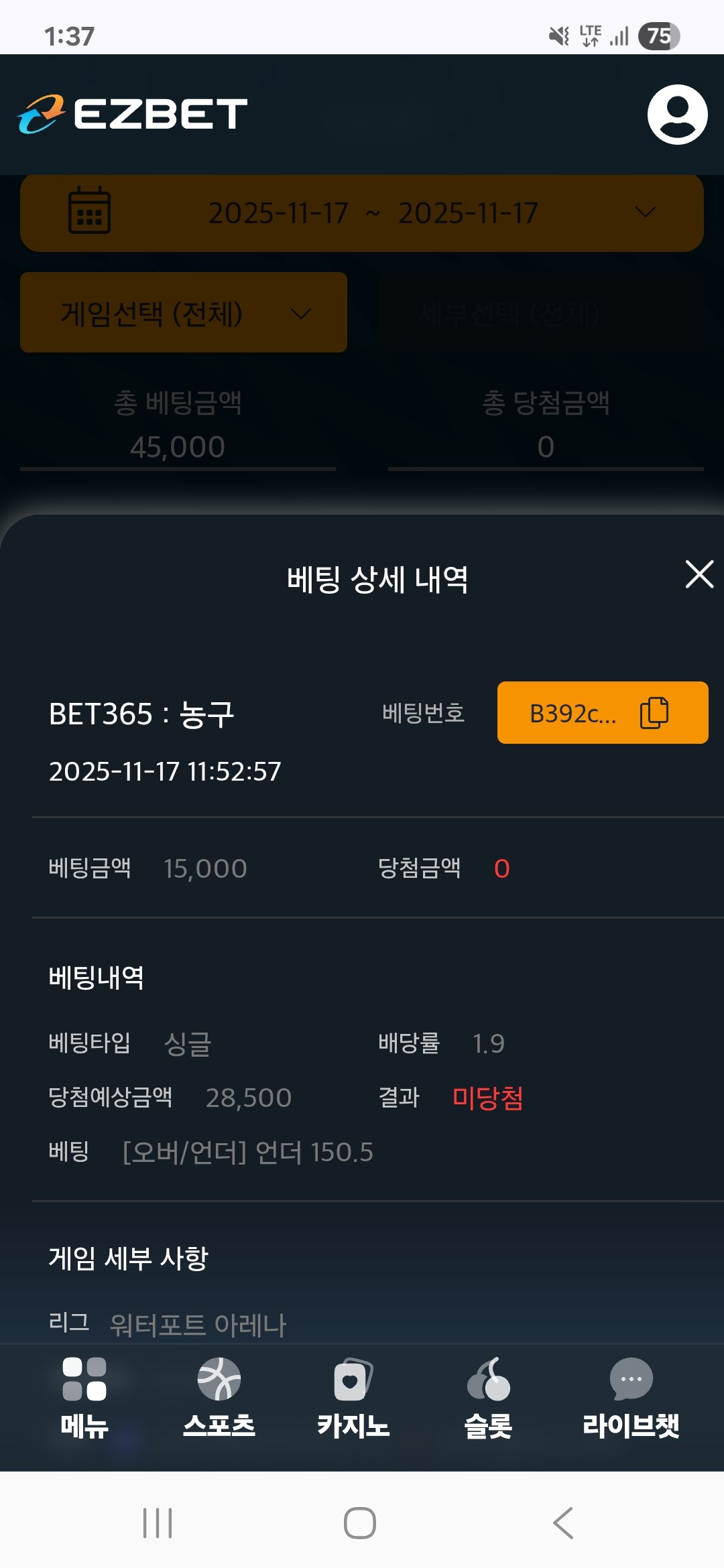Open the 메뉴 tab
This screenshot has height=1568, width=724.
tap(84, 1399)
